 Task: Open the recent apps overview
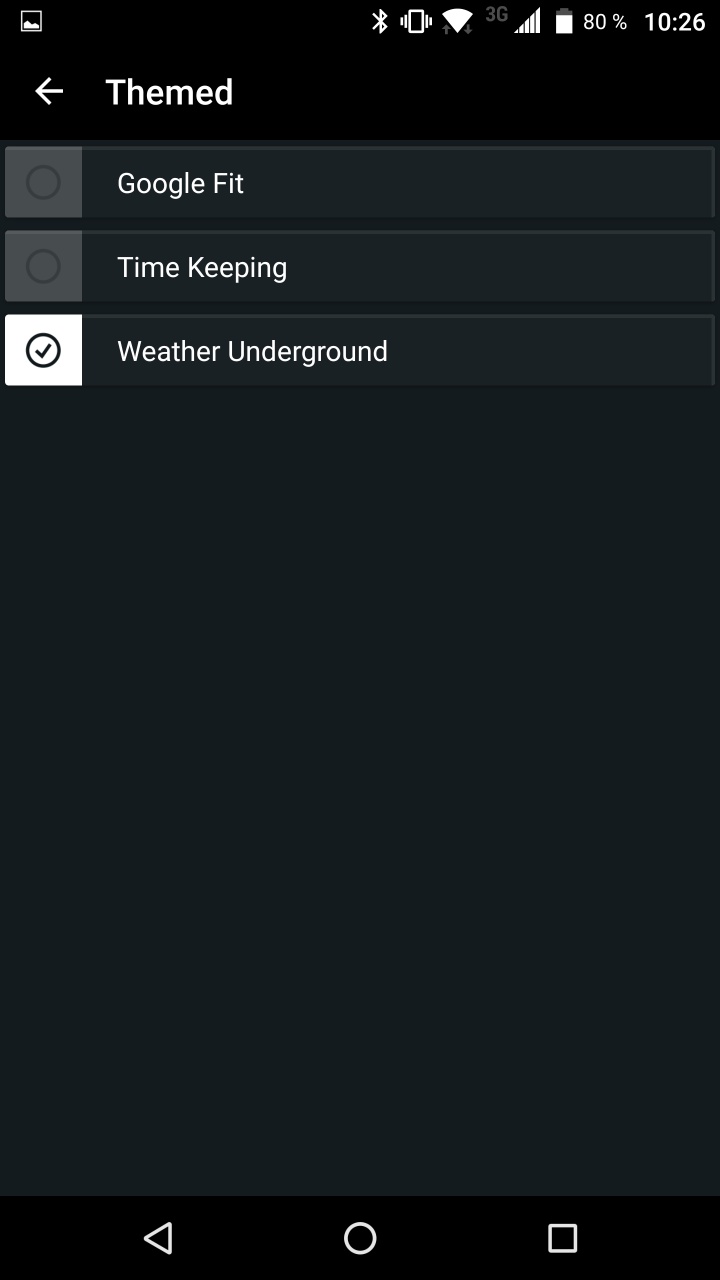click(562, 1238)
